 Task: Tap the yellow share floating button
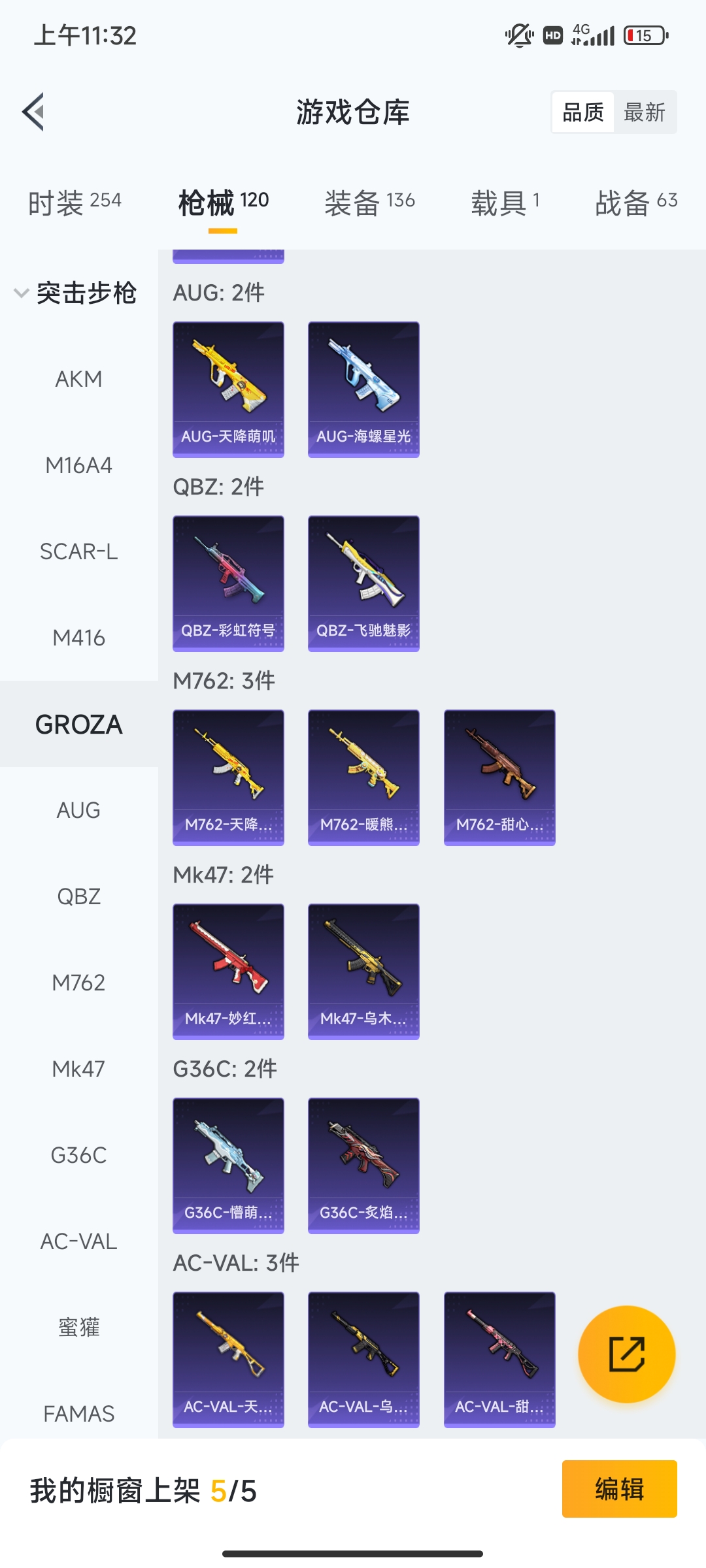tap(626, 1354)
